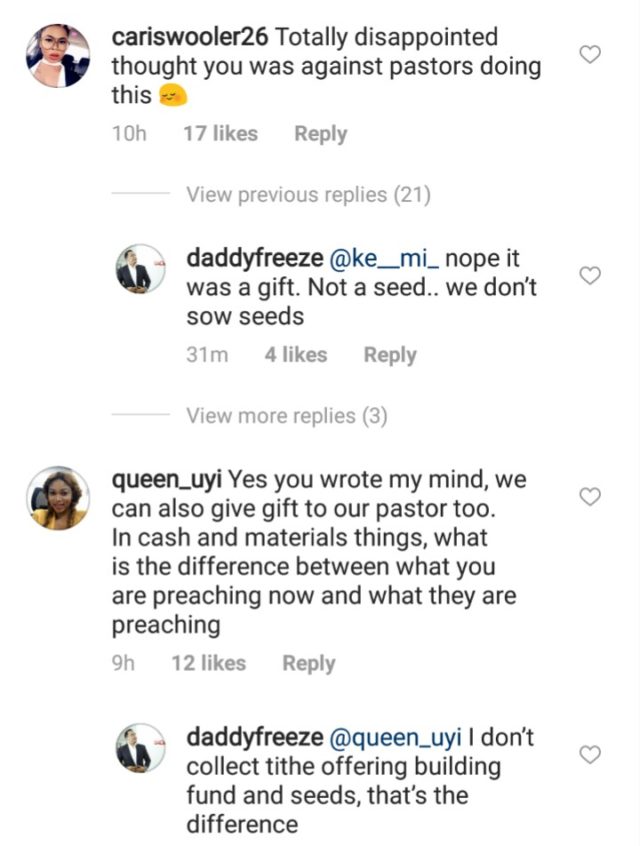Image resolution: width=640 pixels, height=846 pixels.
Task: Reply to queen_uyi's comment
Action: click(x=308, y=663)
